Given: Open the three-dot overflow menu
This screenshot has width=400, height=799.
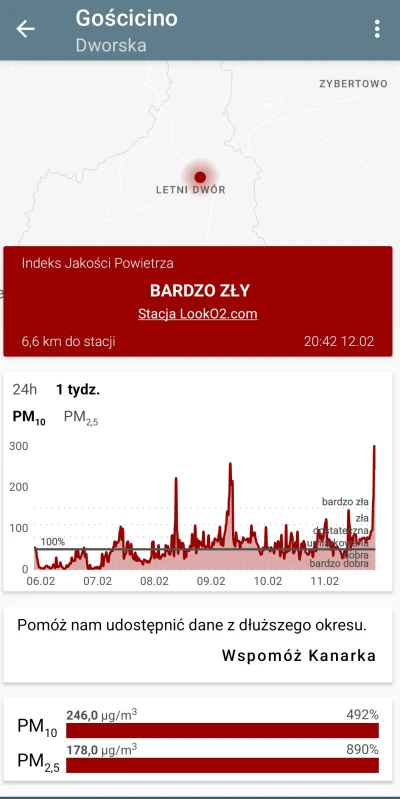Looking at the screenshot, I should [377, 29].
